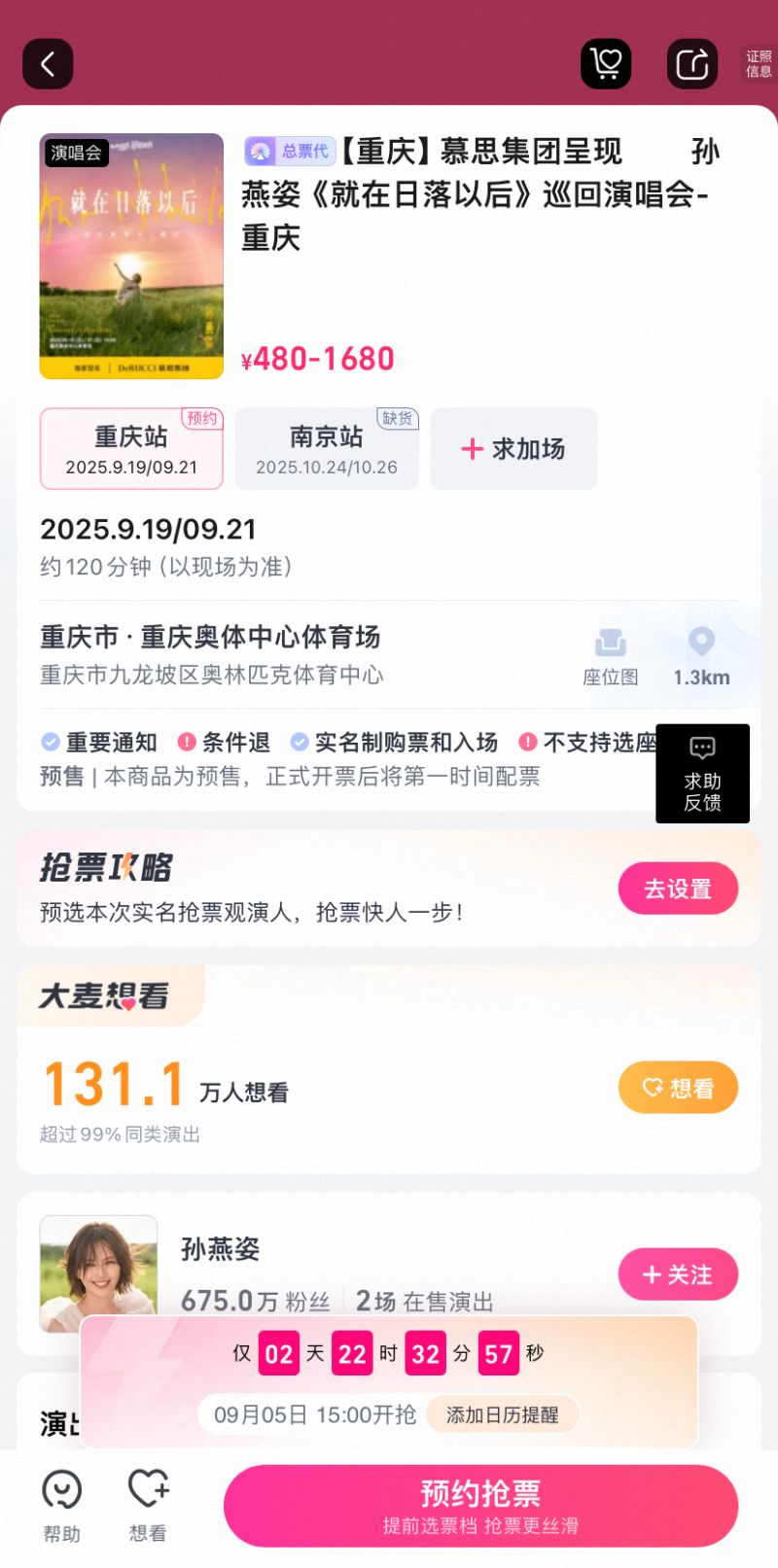Tap the location pin showing 1.3km
This screenshot has width=778, height=1568.
701,653
